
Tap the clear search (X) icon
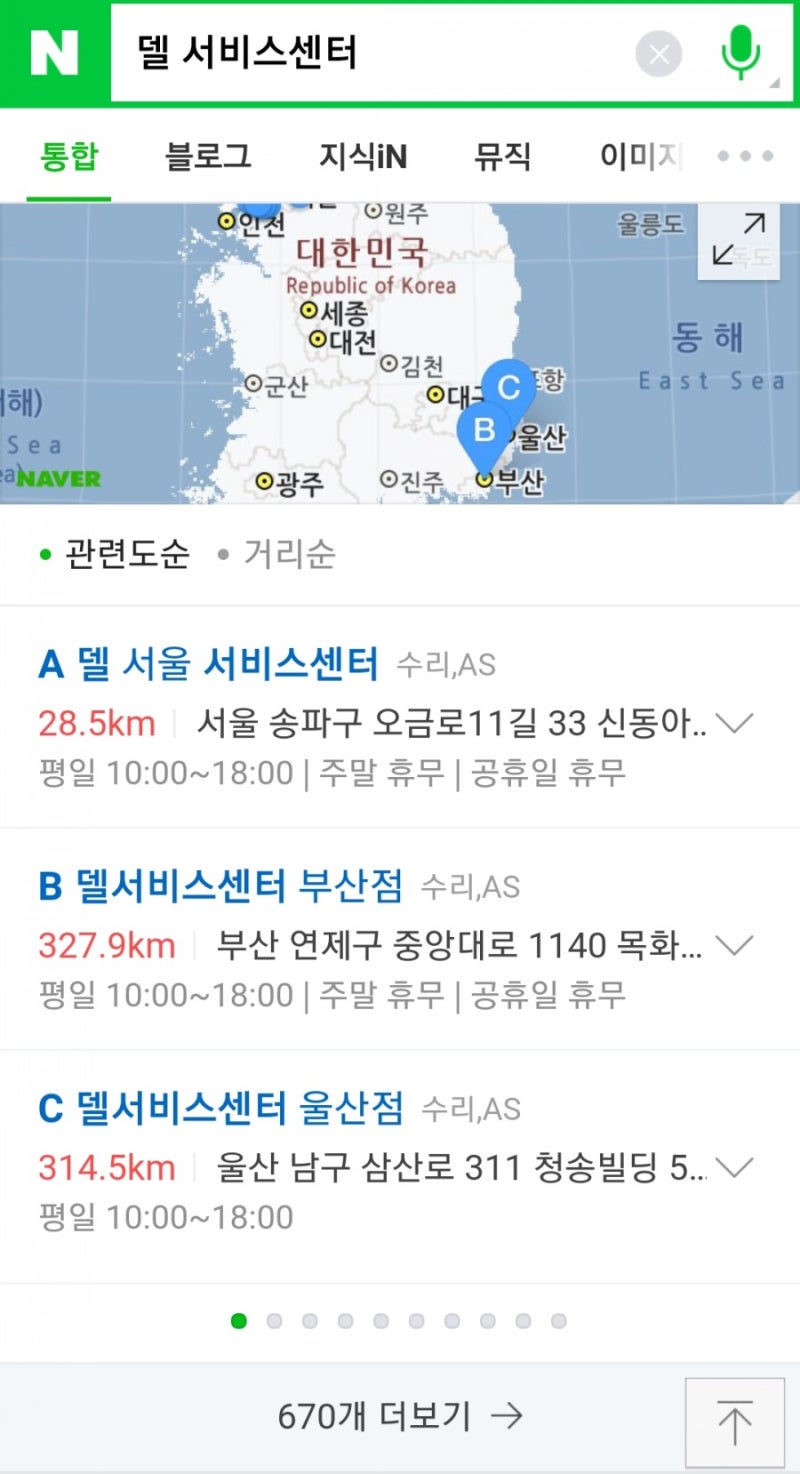[x=659, y=53]
